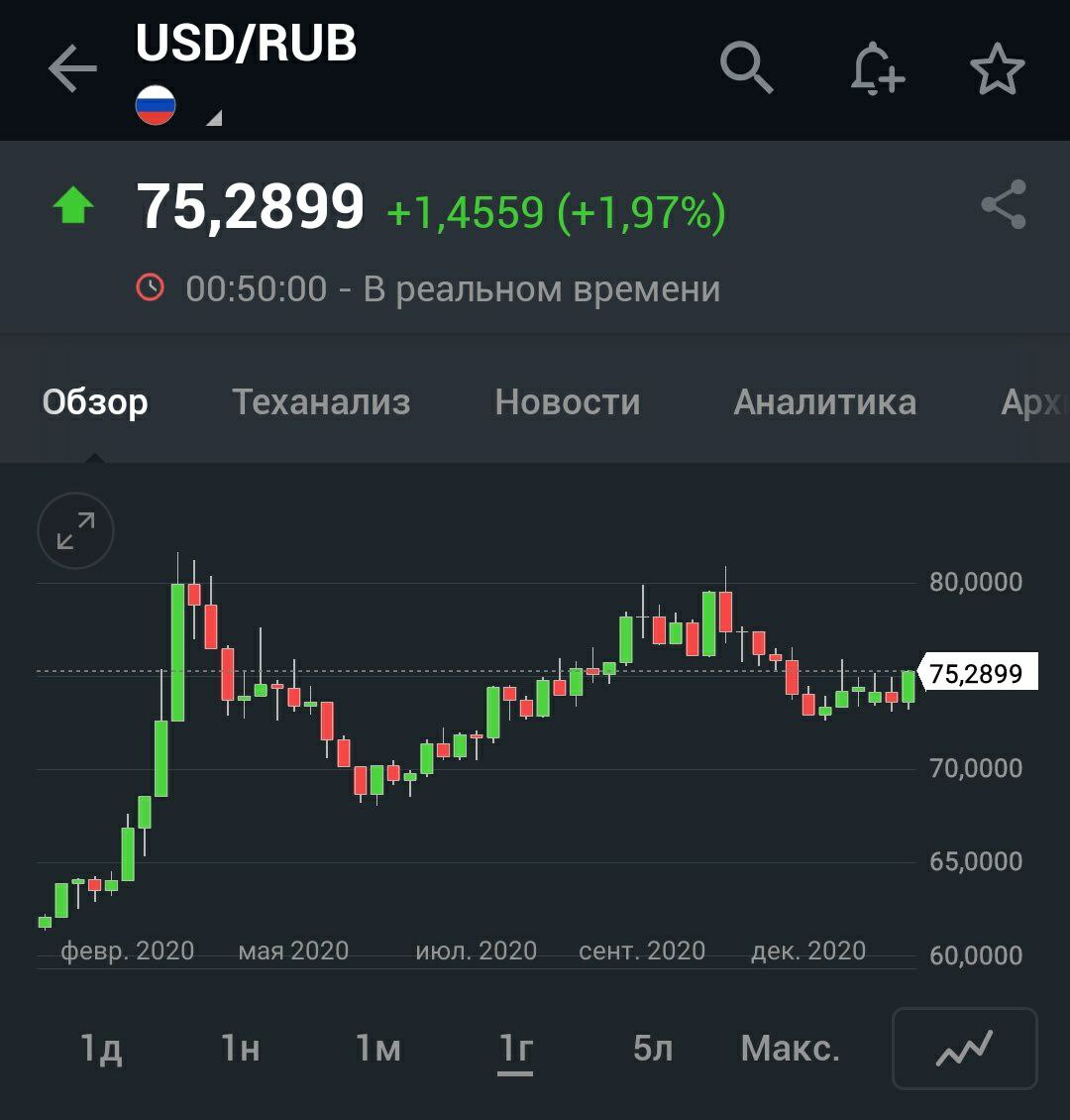Set chart range to 1д
Image resolution: width=1070 pixels, height=1120 pixels.
coord(101,1048)
